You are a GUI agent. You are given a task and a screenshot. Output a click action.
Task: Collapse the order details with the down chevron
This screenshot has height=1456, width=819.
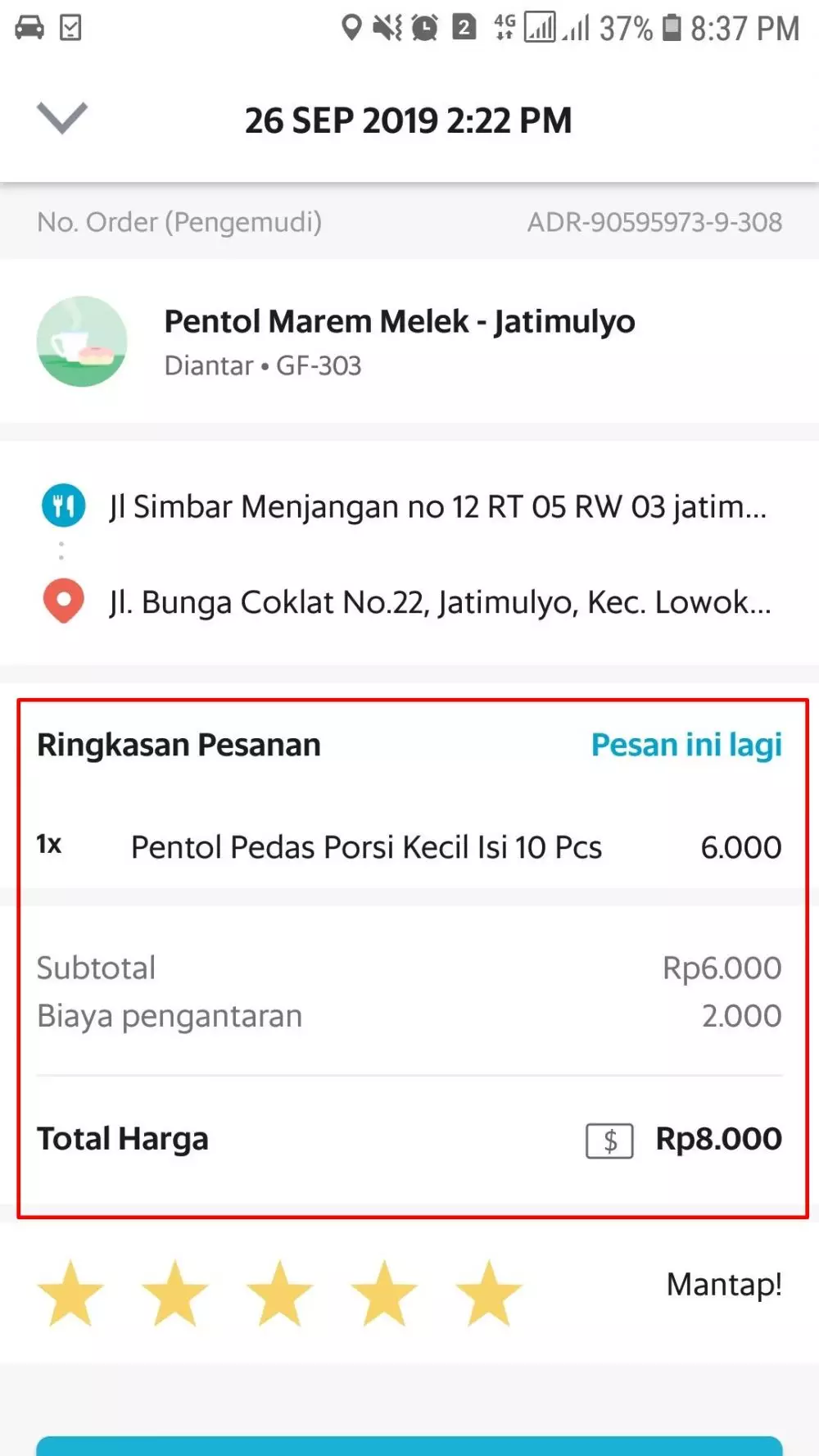pos(62,120)
